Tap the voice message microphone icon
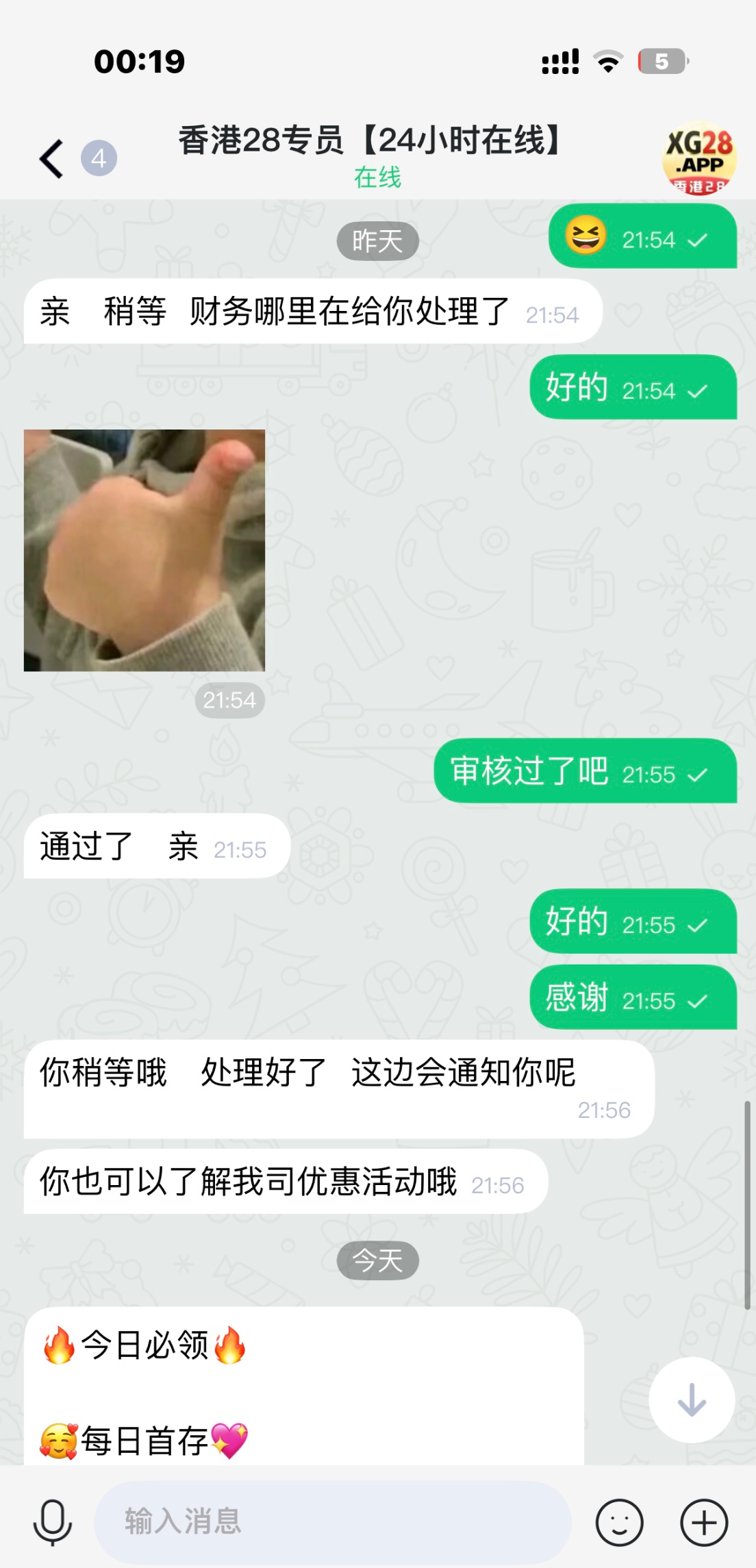Viewport: 756px width, 1568px height. coord(52,1521)
